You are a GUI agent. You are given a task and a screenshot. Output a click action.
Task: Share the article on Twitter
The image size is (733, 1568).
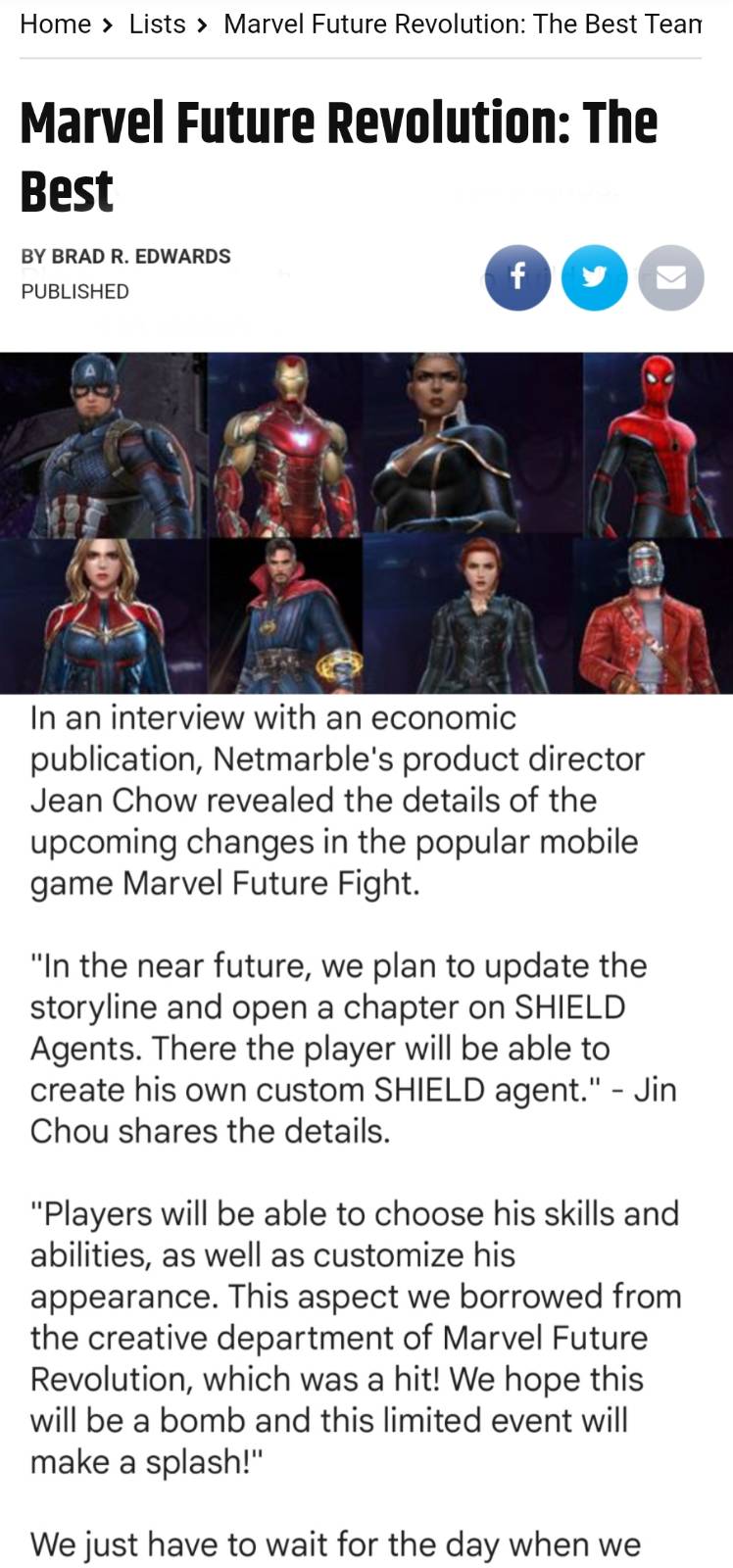[594, 277]
